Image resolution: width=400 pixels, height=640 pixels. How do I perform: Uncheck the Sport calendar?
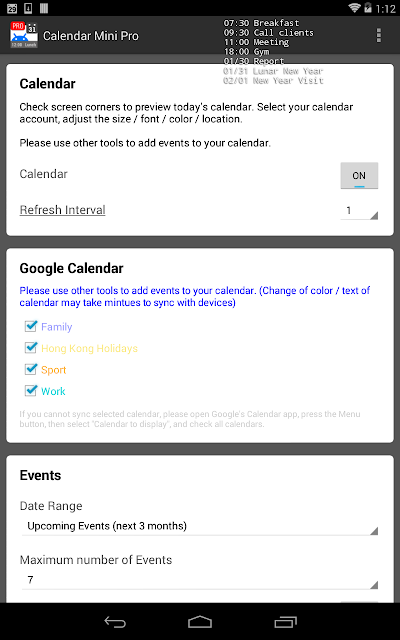(x=31, y=370)
